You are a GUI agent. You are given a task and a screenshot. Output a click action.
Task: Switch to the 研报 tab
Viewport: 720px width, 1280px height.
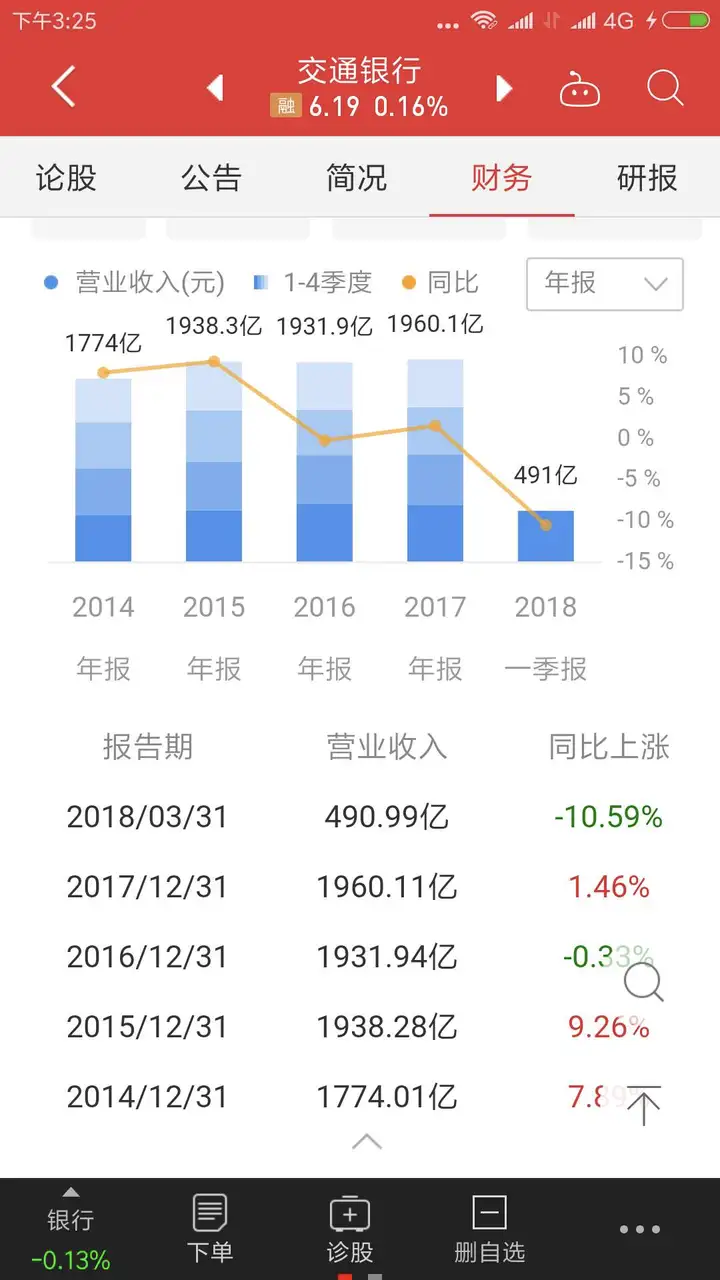point(647,178)
